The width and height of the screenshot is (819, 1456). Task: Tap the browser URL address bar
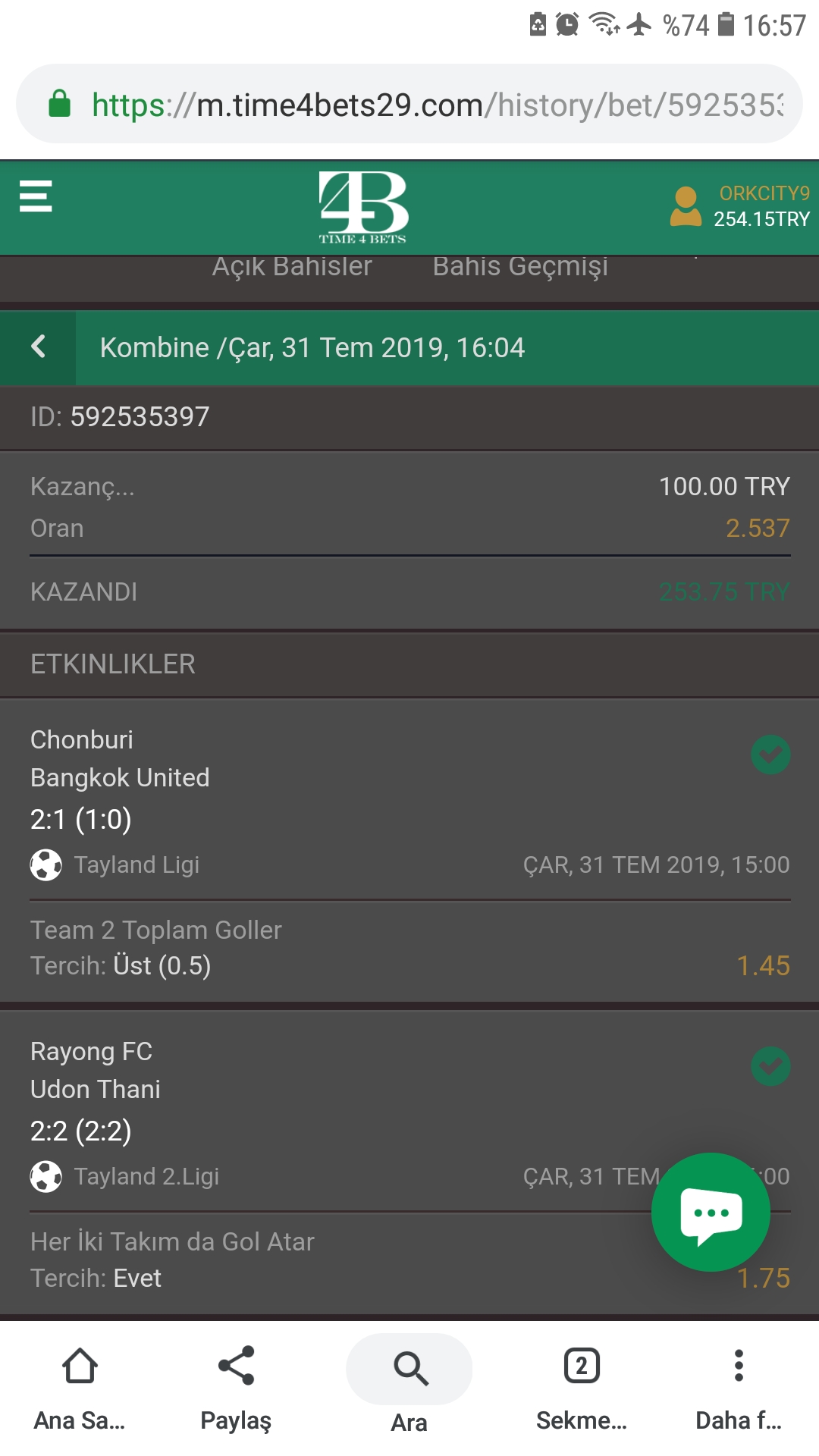click(409, 104)
